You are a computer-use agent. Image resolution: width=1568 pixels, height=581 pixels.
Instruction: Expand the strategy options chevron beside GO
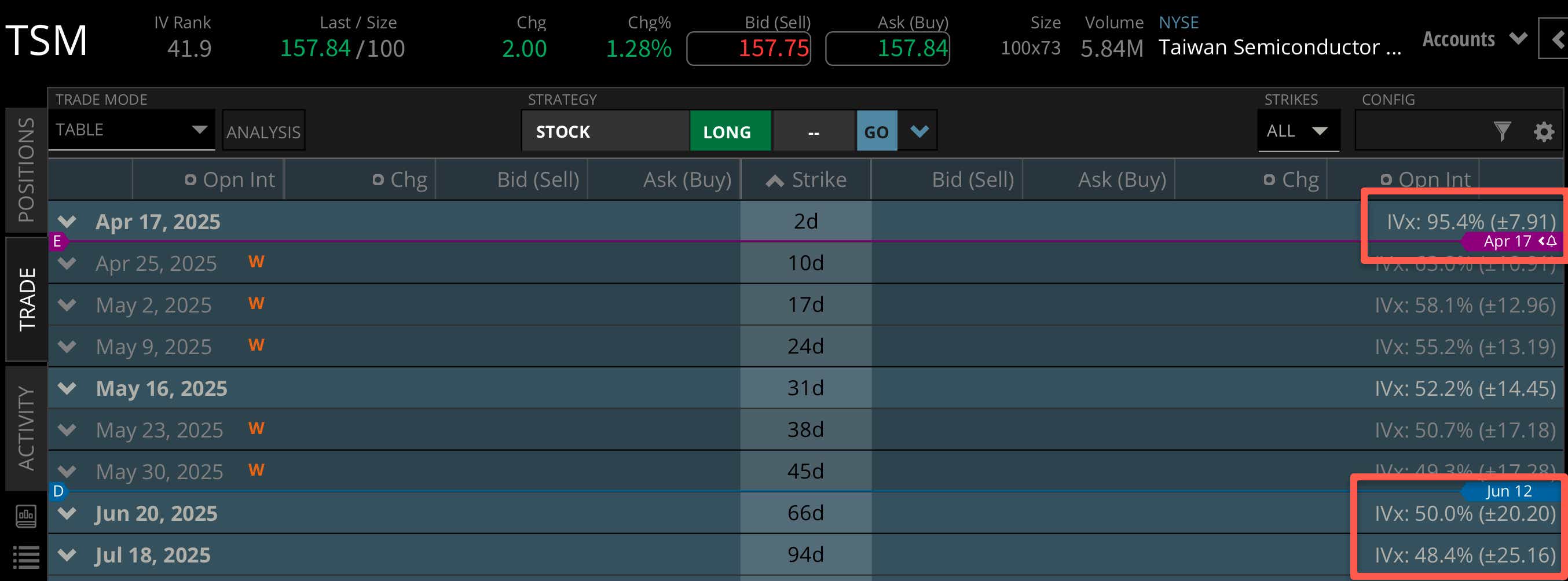(x=919, y=131)
